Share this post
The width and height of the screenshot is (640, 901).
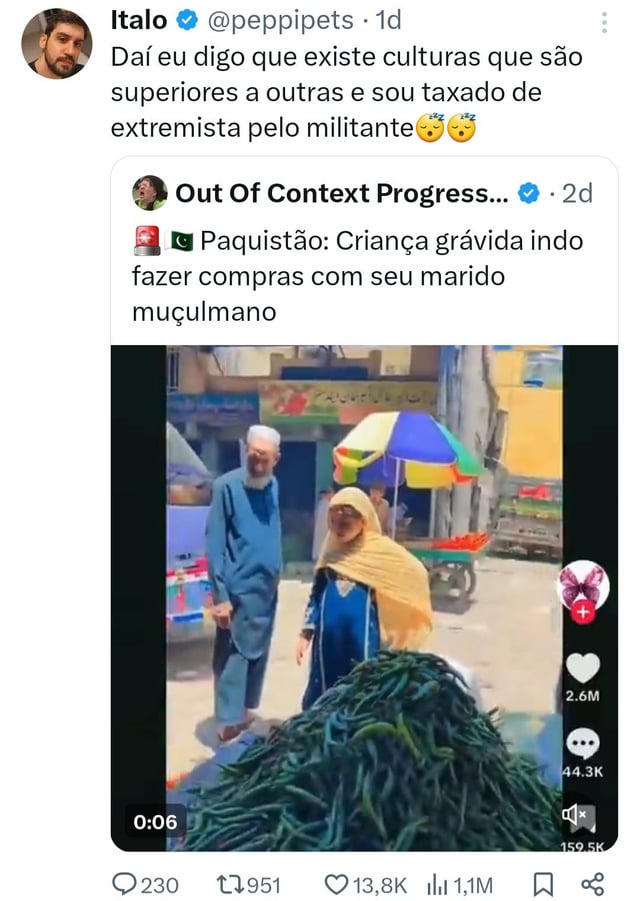point(592,884)
